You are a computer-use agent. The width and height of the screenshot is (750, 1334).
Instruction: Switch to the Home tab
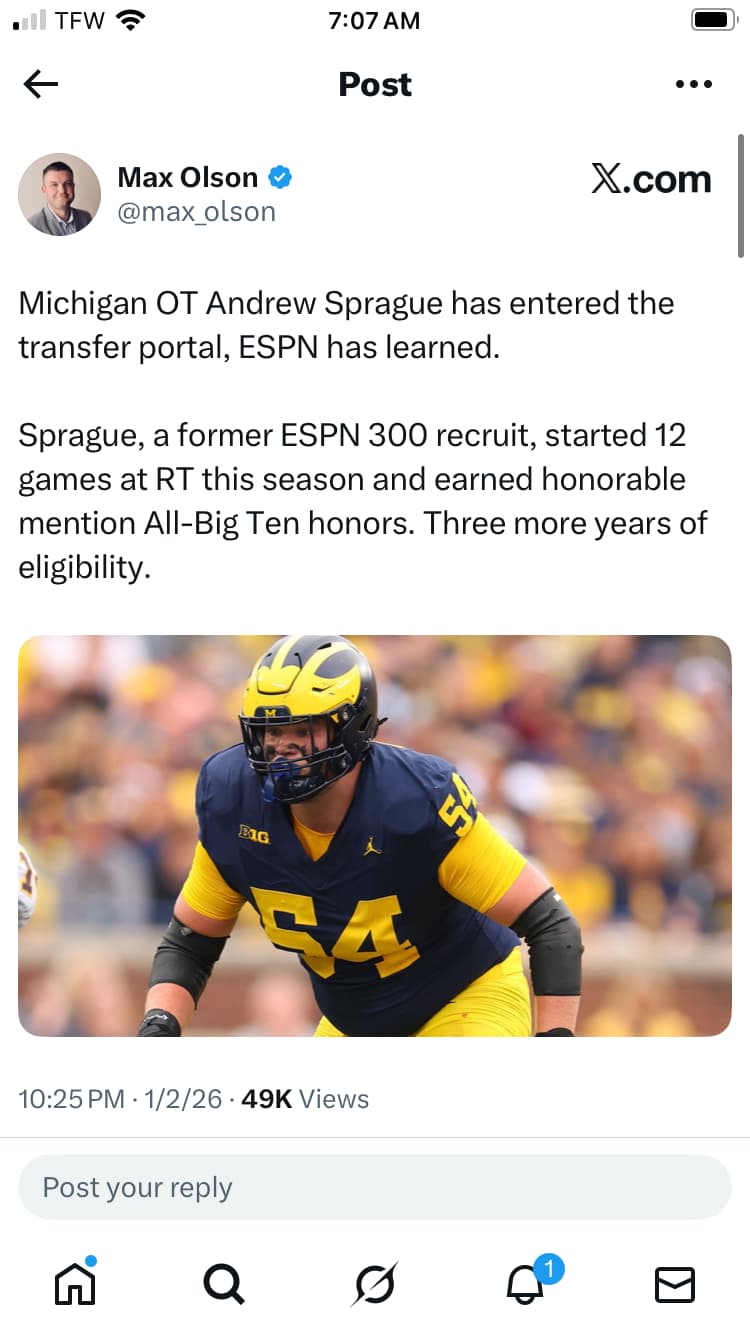[x=75, y=1282]
